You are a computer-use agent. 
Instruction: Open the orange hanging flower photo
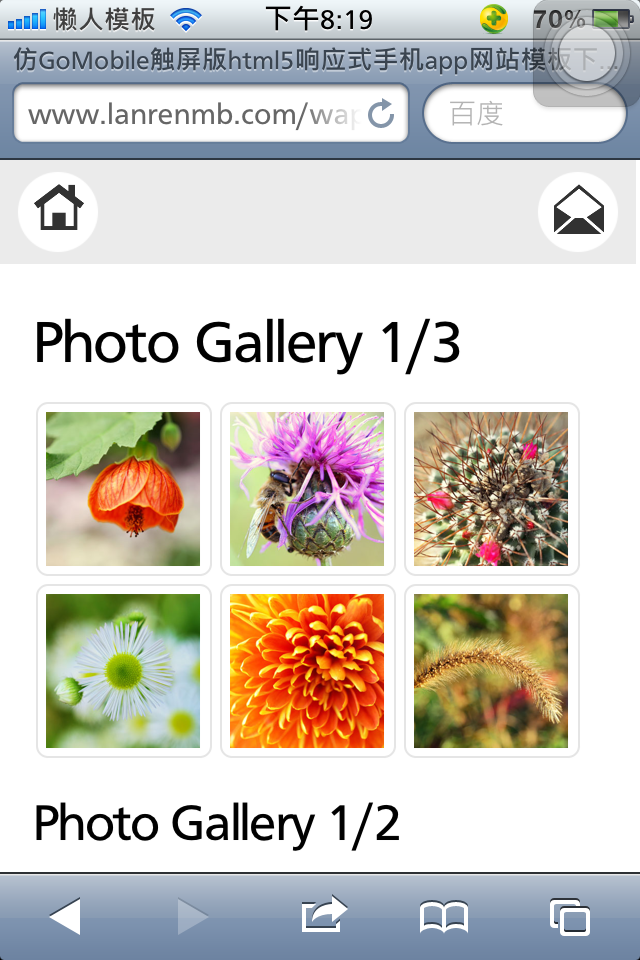coord(123,489)
